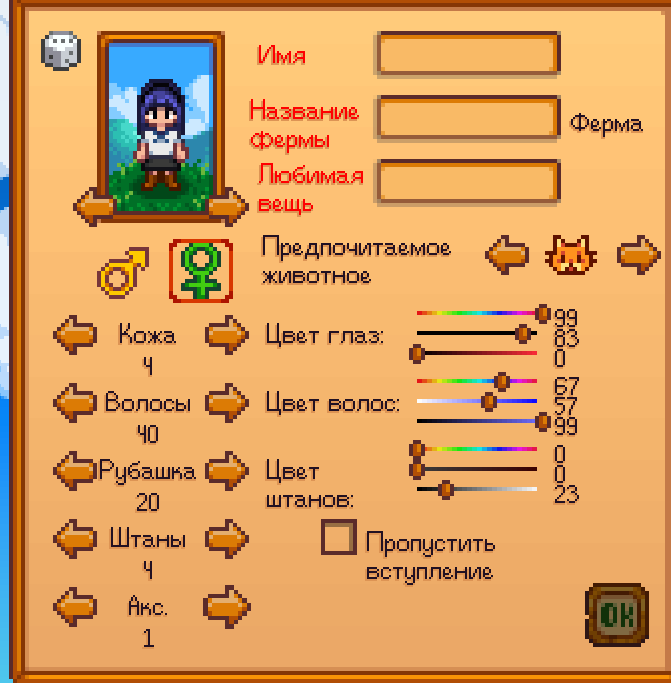Select the Любимая вещь field

[x=467, y=183]
